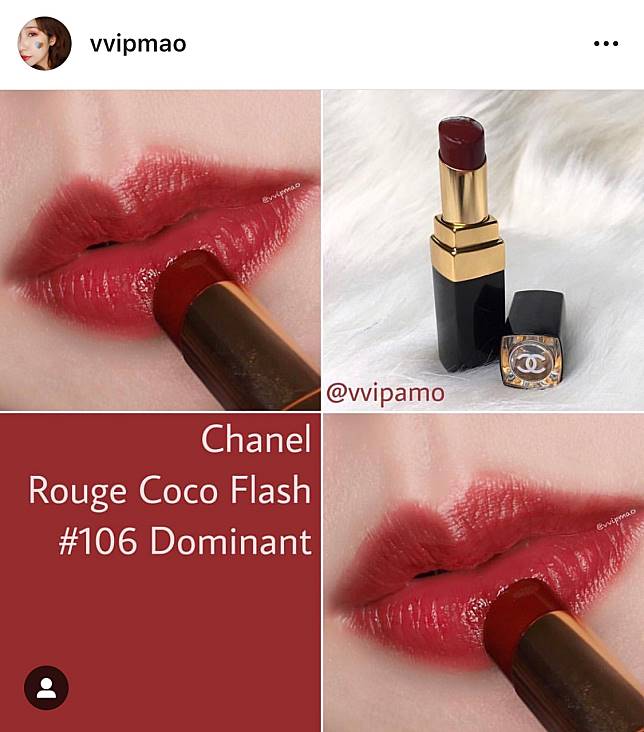This screenshot has width=644, height=732.
Task: Show tagged people on the photo
Action: 46,688
